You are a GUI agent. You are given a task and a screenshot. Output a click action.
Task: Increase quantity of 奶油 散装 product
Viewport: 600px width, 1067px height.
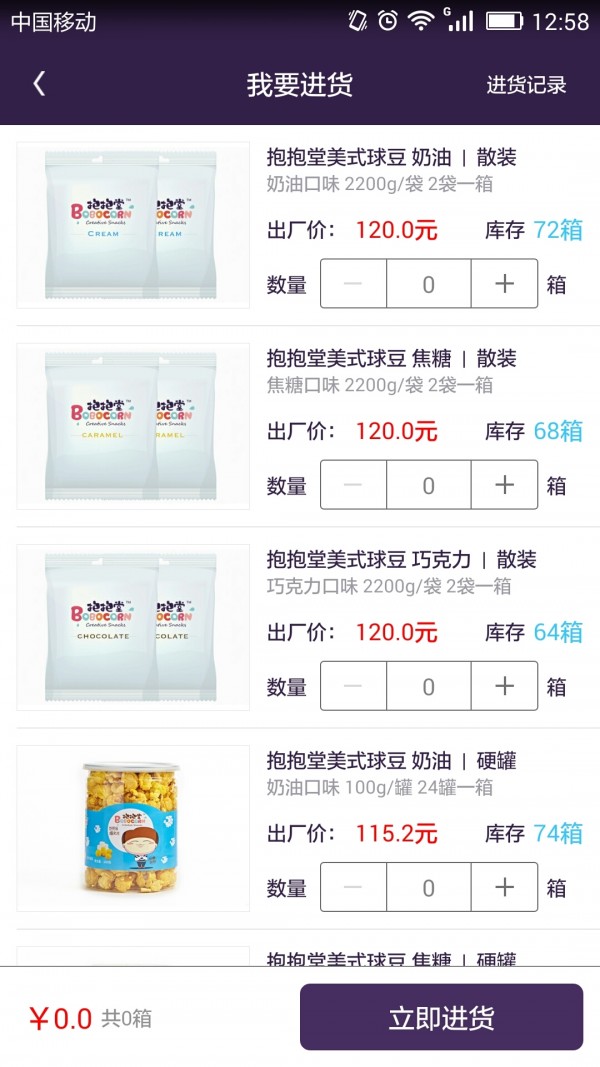pos(504,284)
